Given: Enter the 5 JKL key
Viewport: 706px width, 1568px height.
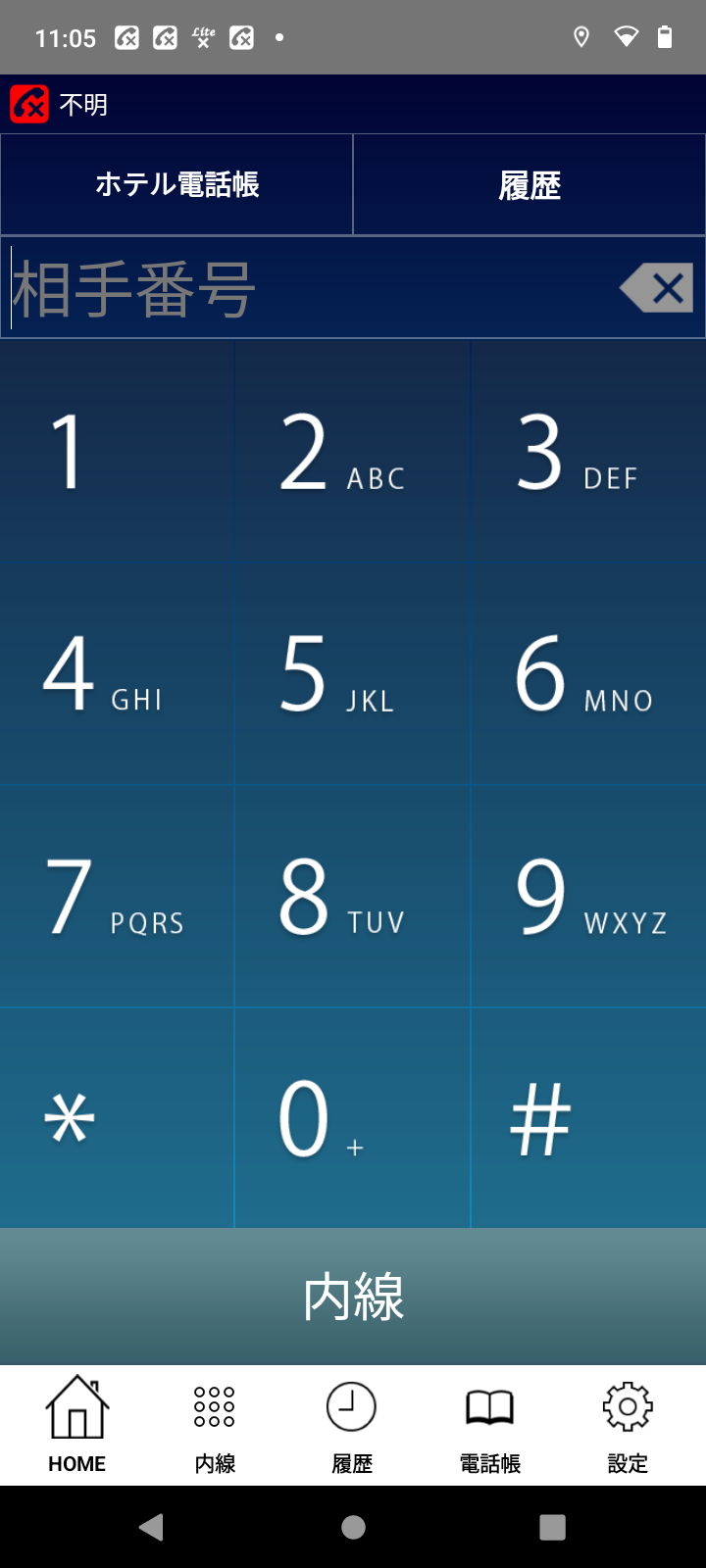Looking at the screenshot, I should coord(352,674).
